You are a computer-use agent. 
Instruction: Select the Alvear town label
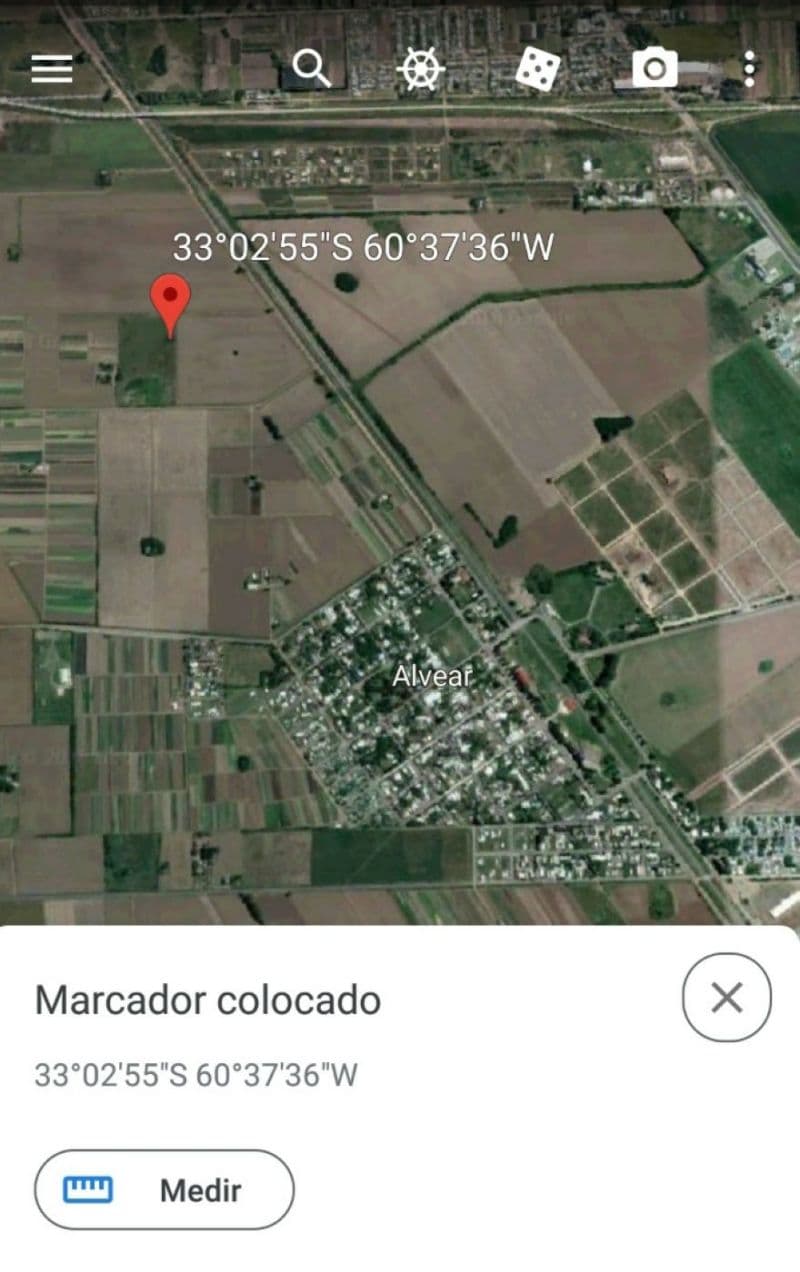[431, 675]
